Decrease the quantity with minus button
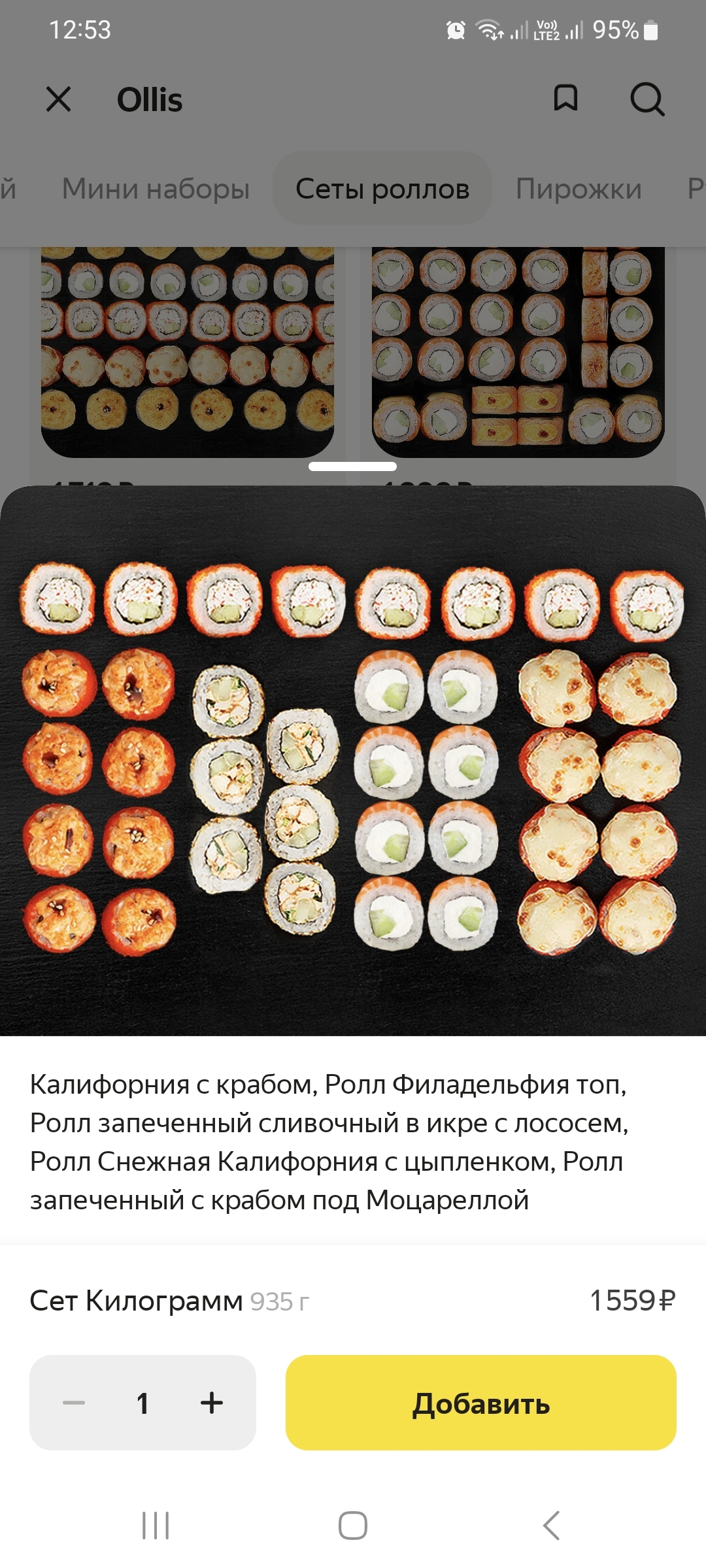 coord(74,1403)
